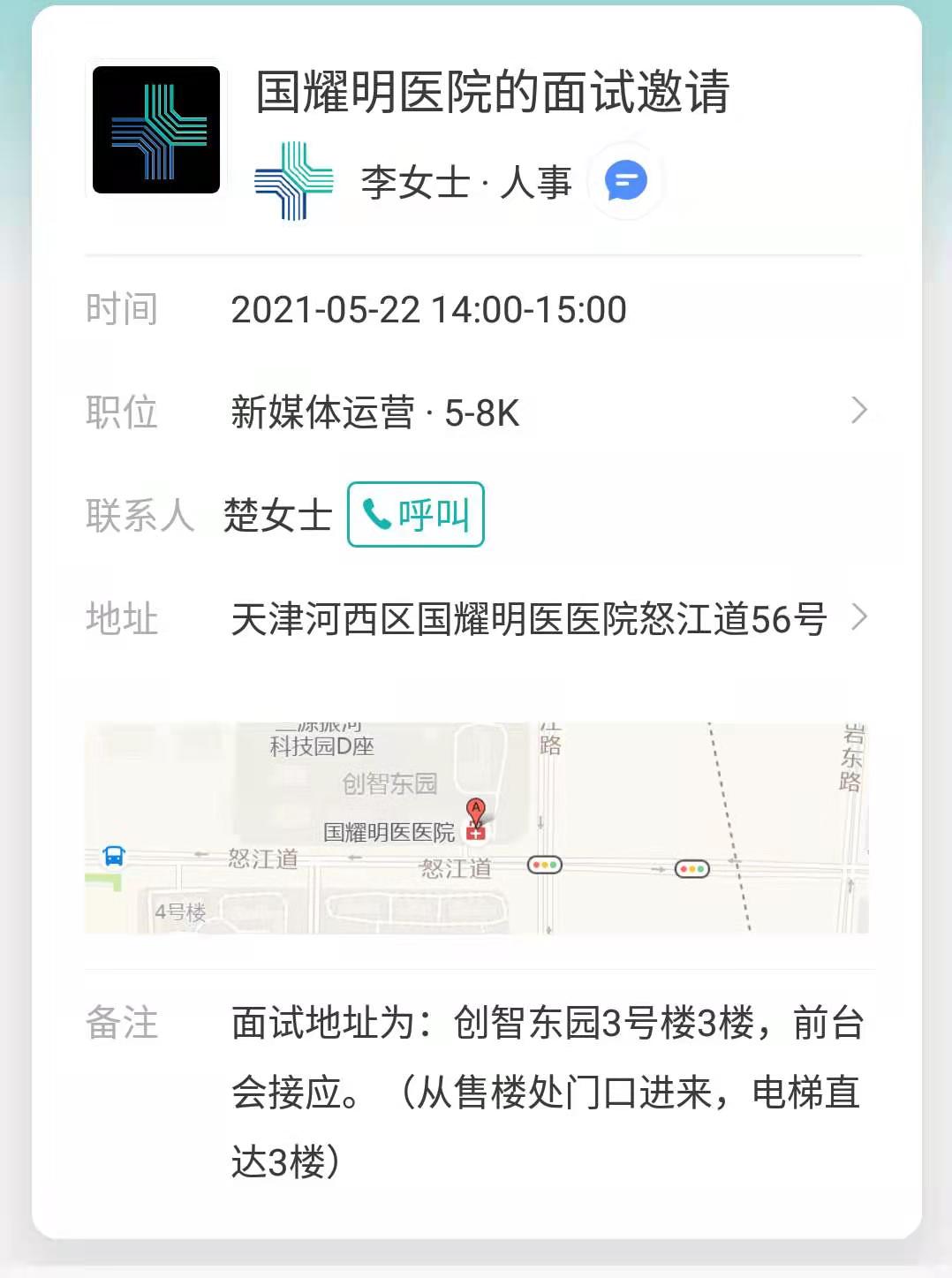
Task: Open the map preview of 国耀明医医院
Action: point(476,828)
